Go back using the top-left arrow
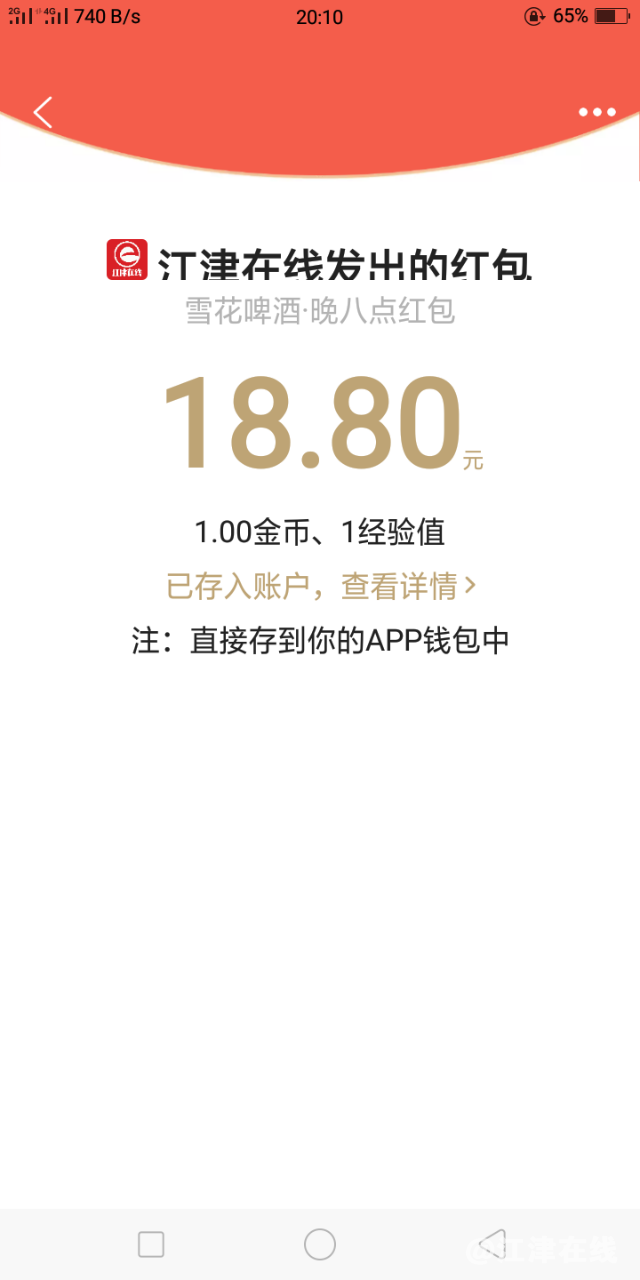This screenshot has height=1280, width=640. click(42, 112)
